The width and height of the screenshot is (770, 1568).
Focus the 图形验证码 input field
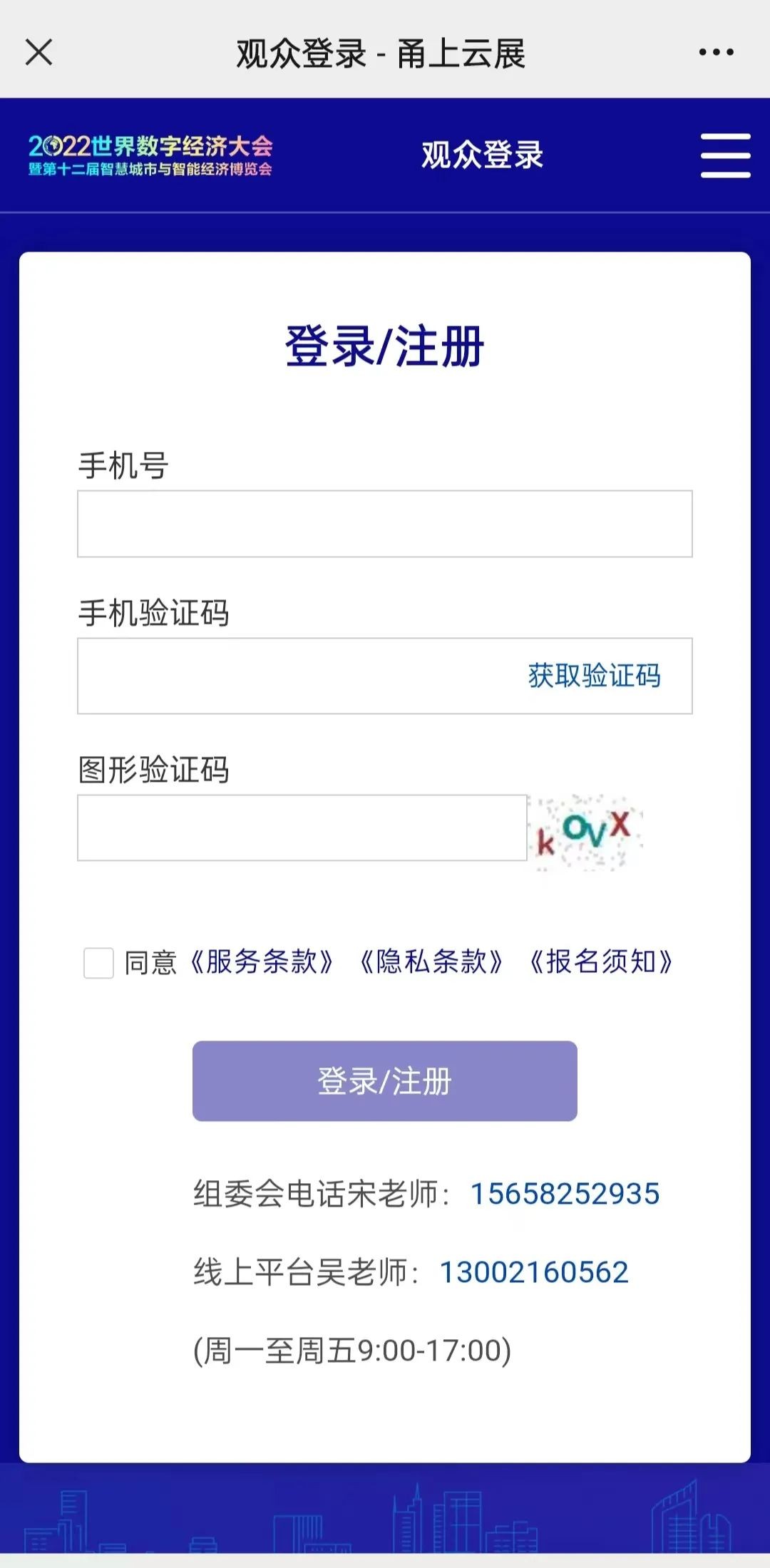tap(302, 828)
